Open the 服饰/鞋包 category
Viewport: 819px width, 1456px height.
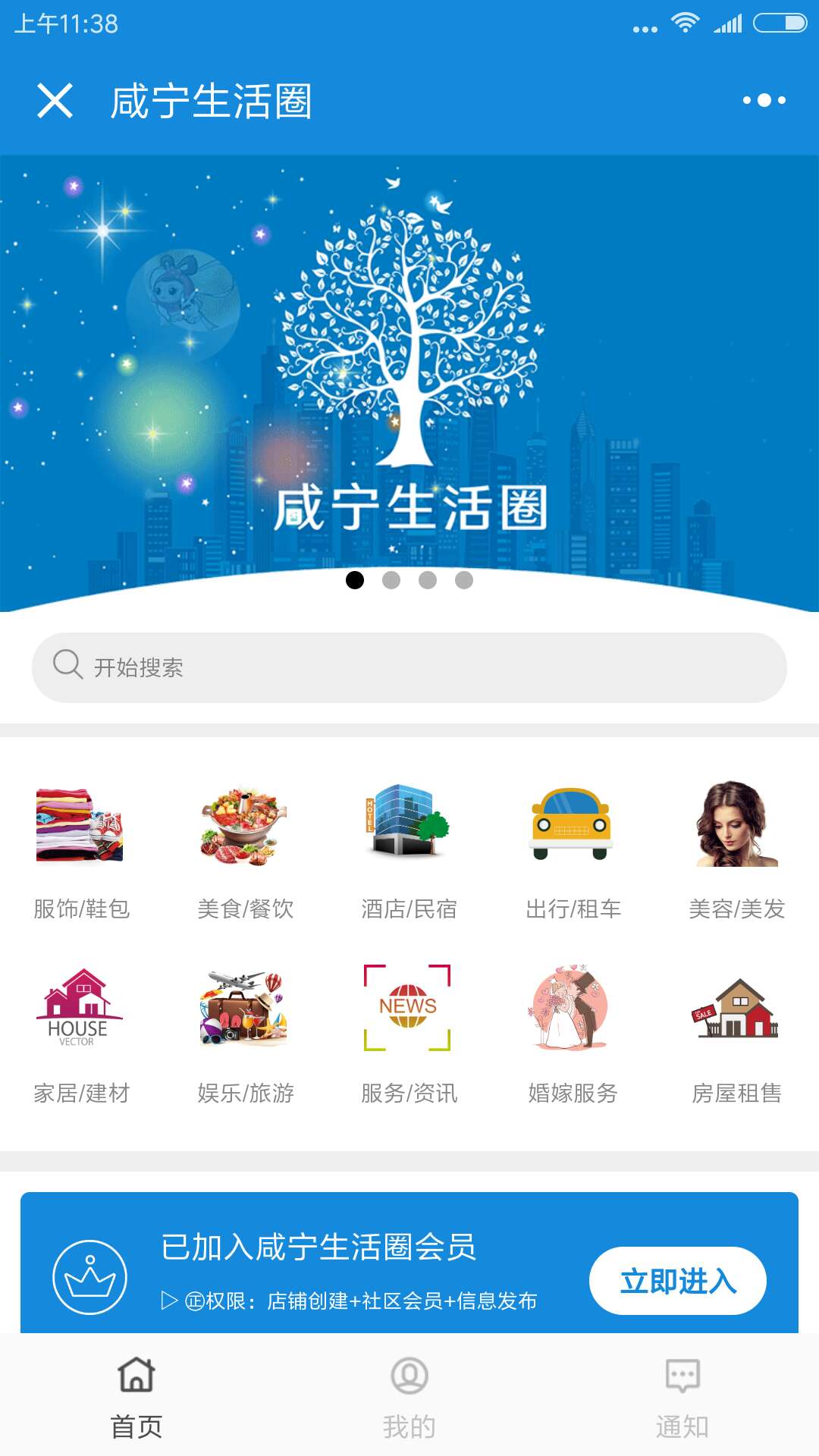coord(81,849)
